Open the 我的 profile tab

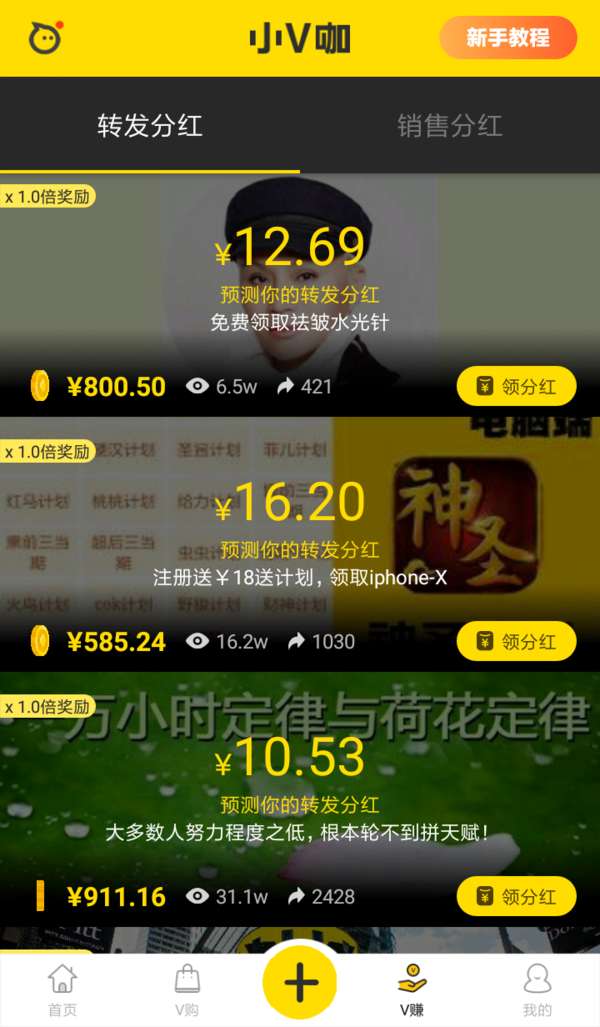pyautogui.click(x=537, y=990)
